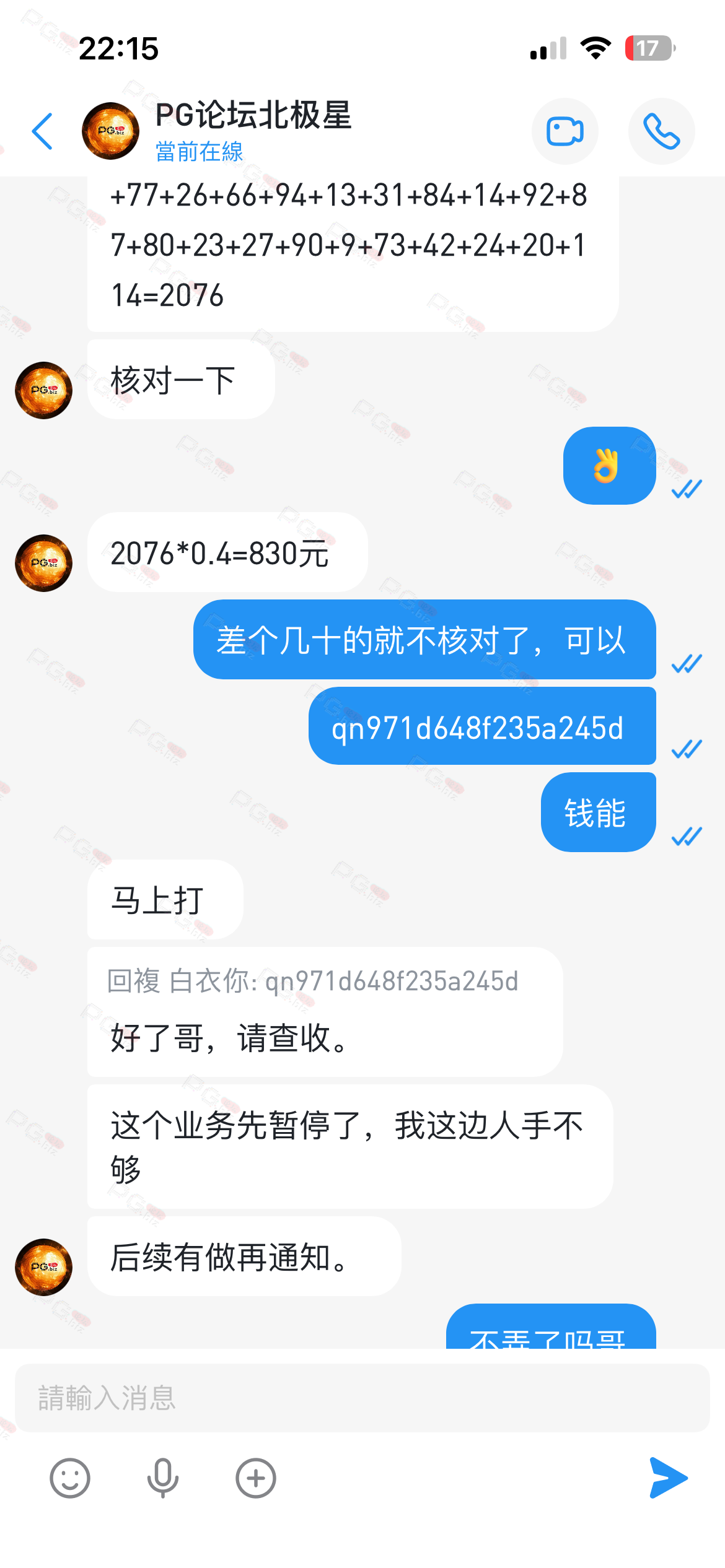Open the emoji picker

click(x=70, y=1478)
